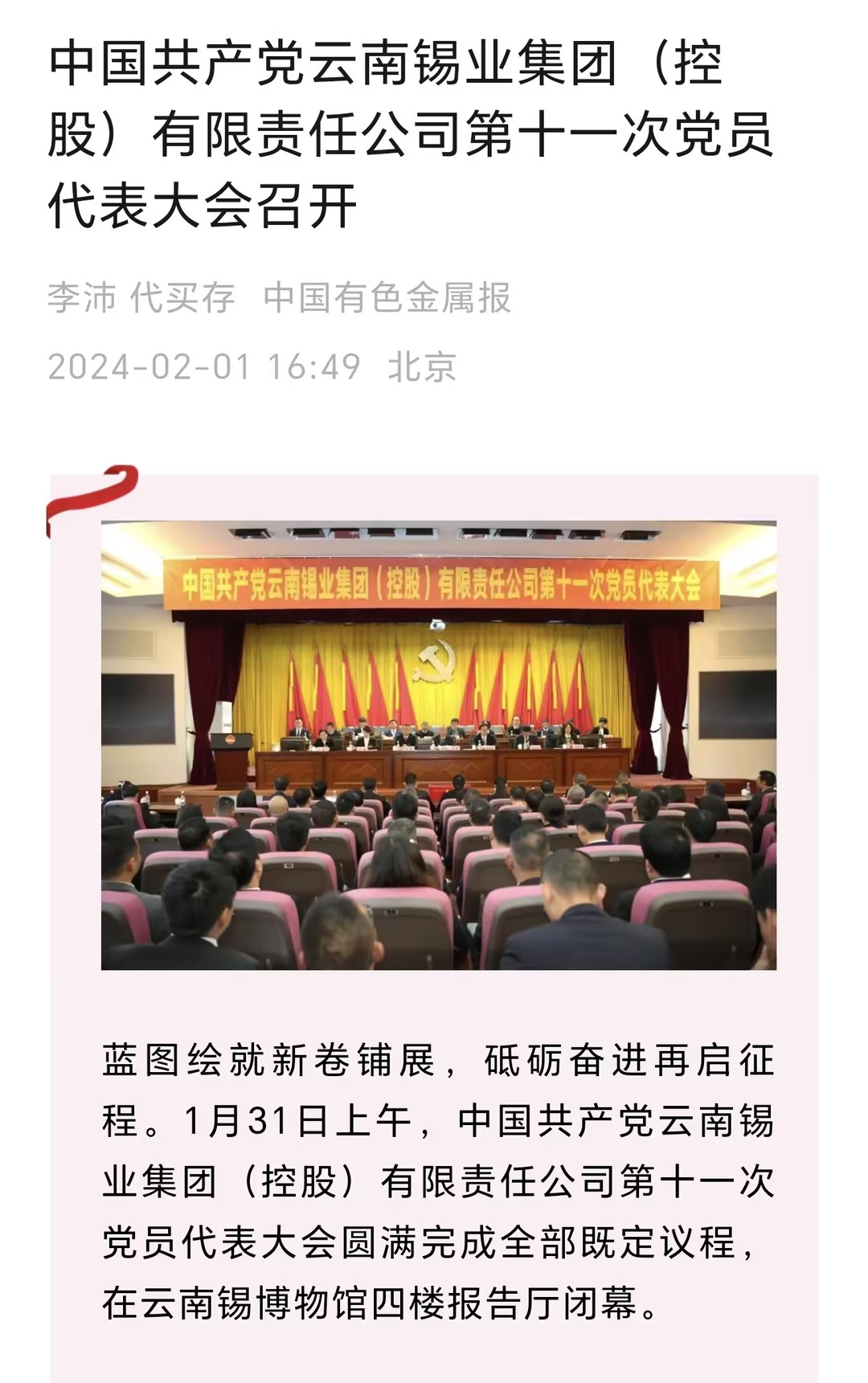Viewport: 868px width, 1383px height.
Task: Open the 中国有色金属报 account page
Action: click(387, 297)
